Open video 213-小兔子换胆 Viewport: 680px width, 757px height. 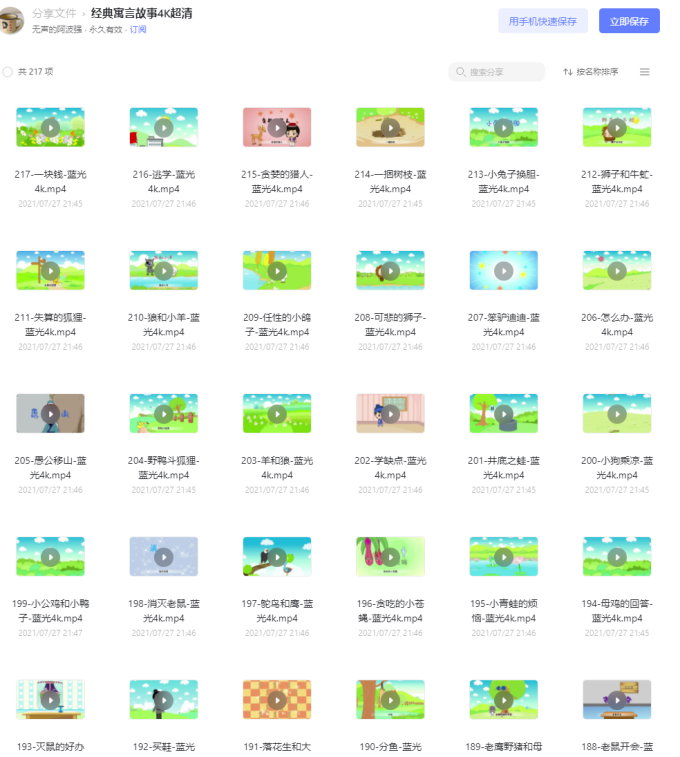504,128
